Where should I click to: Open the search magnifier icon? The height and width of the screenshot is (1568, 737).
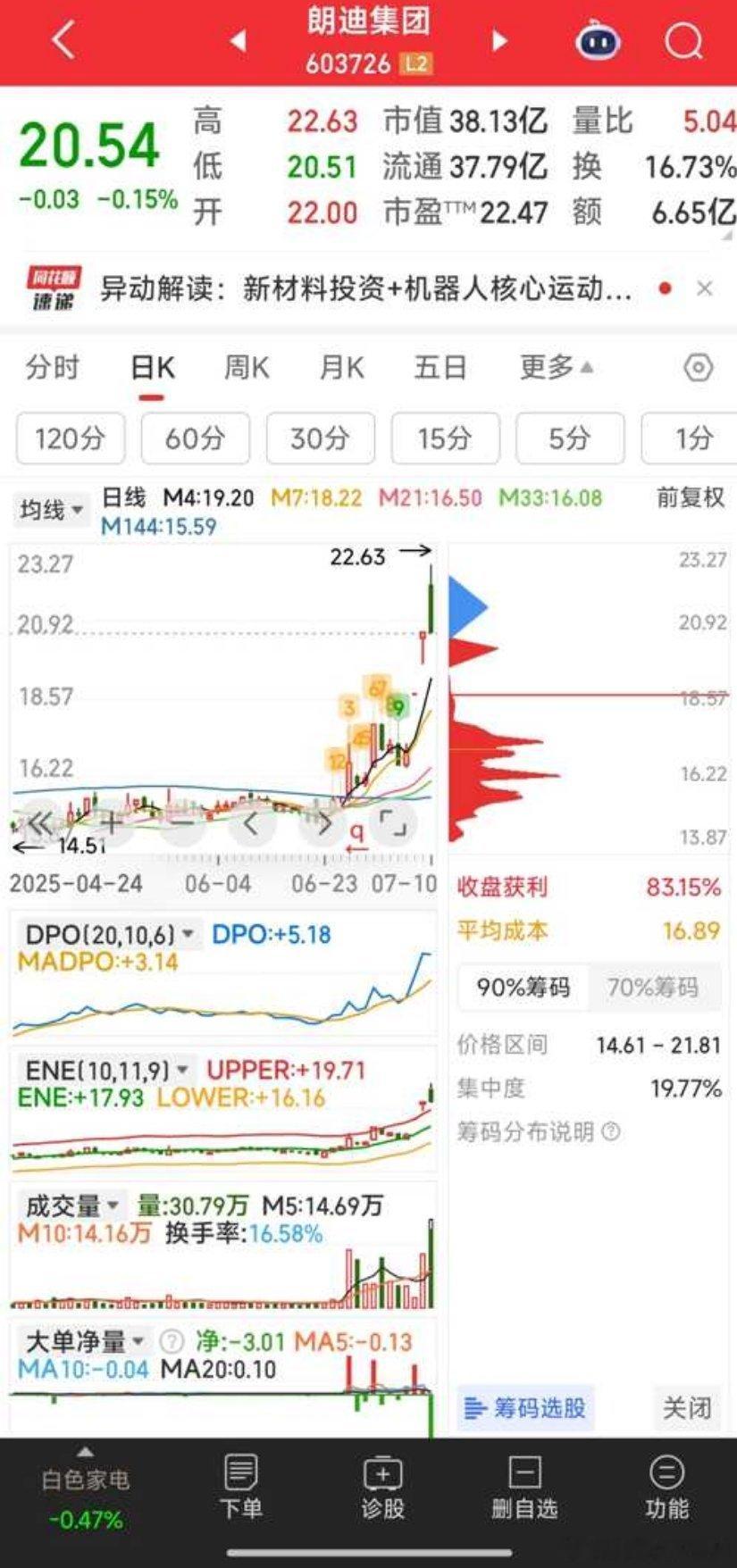pyautogui.click(x=683, y=41)
